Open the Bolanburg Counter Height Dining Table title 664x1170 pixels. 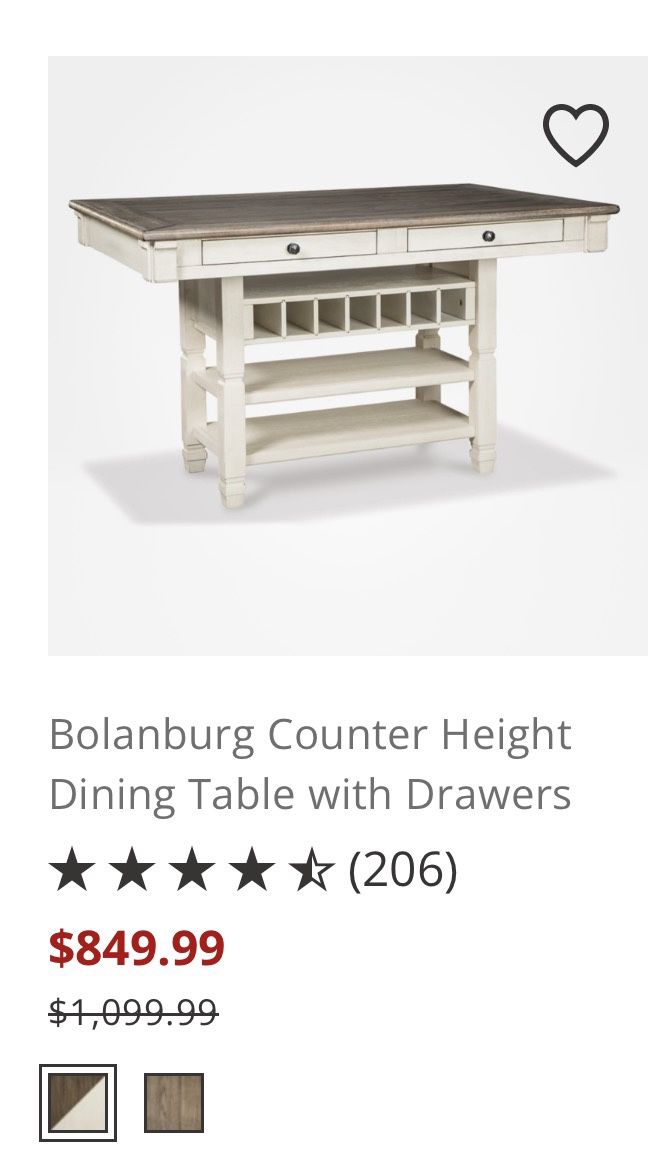pyautogui.click(x=310, y=764)
